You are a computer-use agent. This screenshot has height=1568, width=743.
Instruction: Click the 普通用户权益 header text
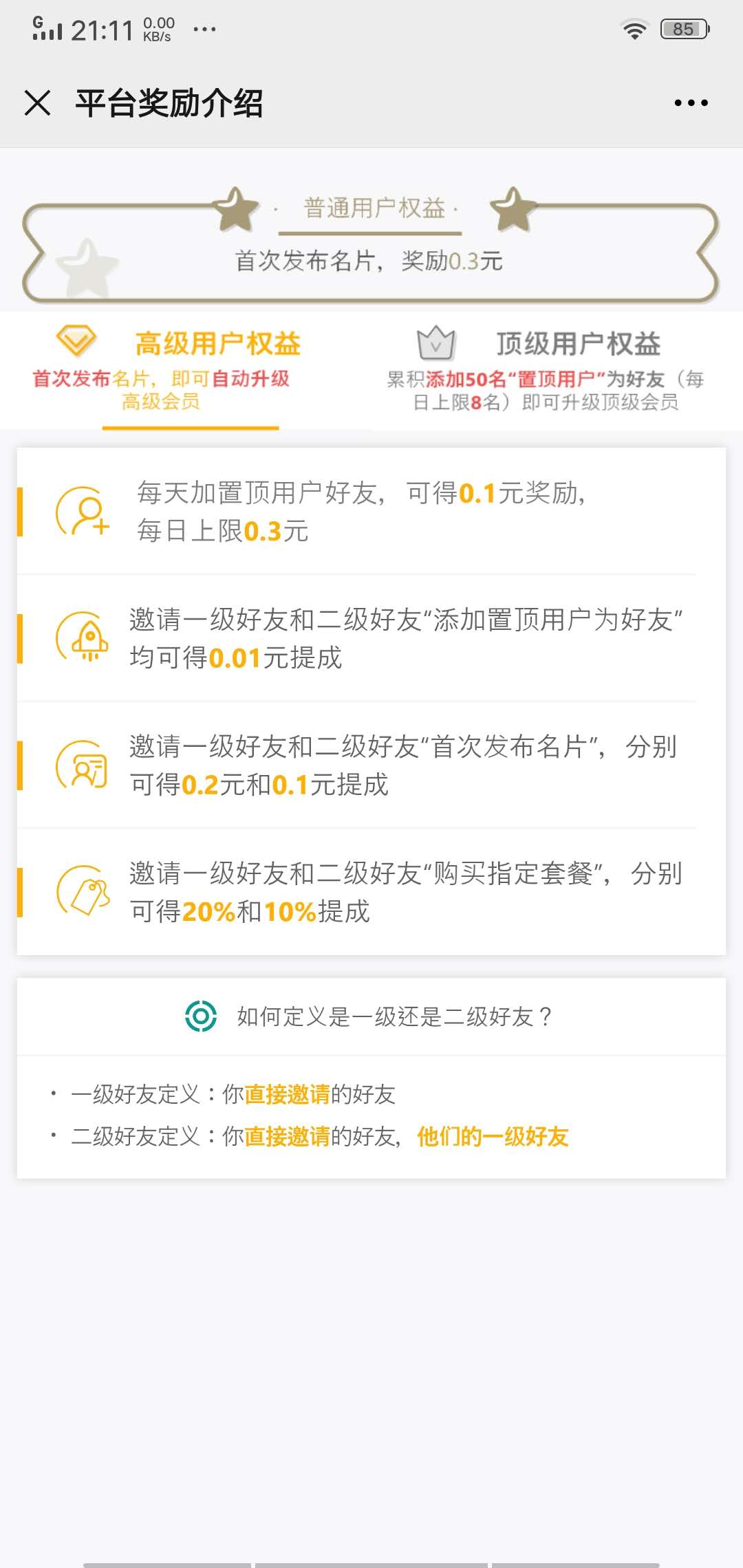[x=371, y=208]
